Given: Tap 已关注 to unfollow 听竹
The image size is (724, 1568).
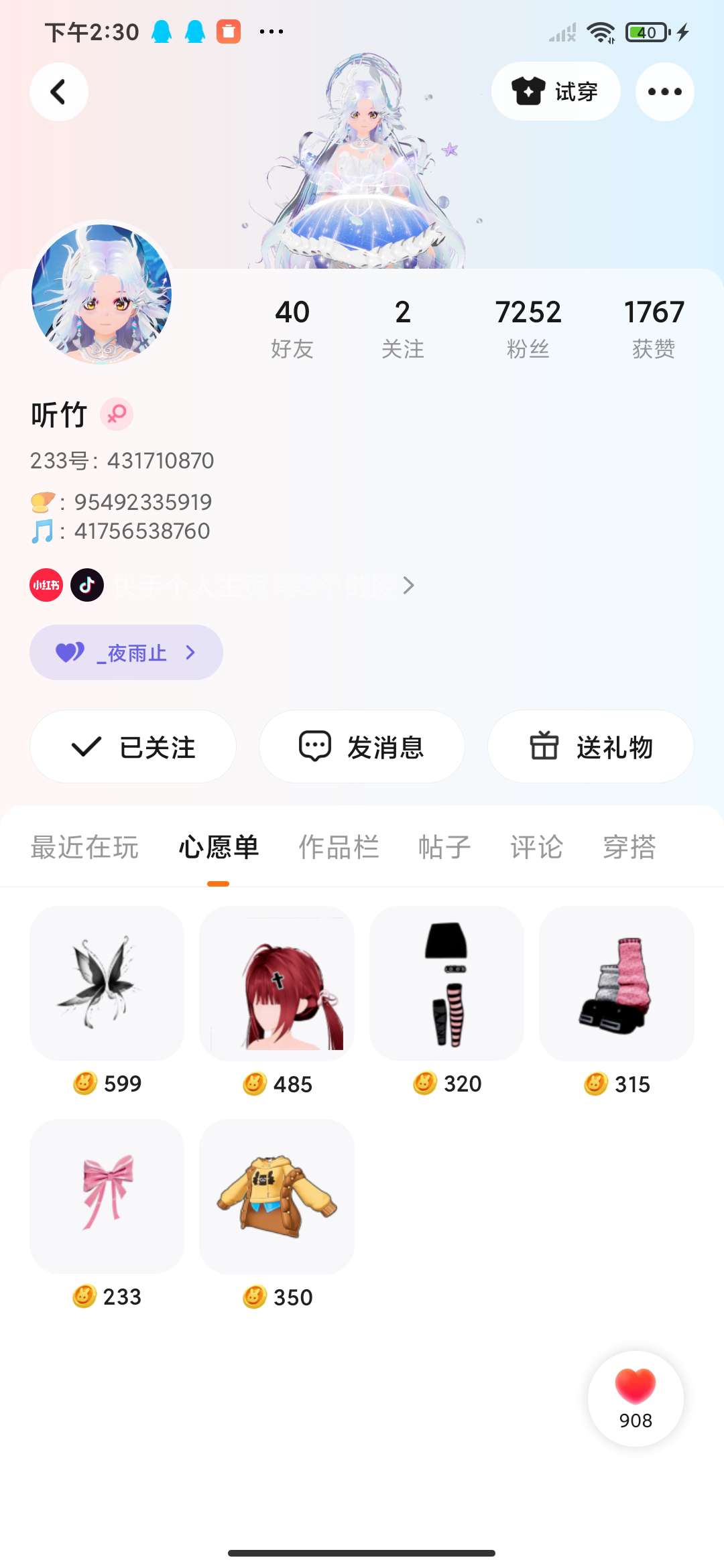Looking at the screenshot, I should point(133,746).
